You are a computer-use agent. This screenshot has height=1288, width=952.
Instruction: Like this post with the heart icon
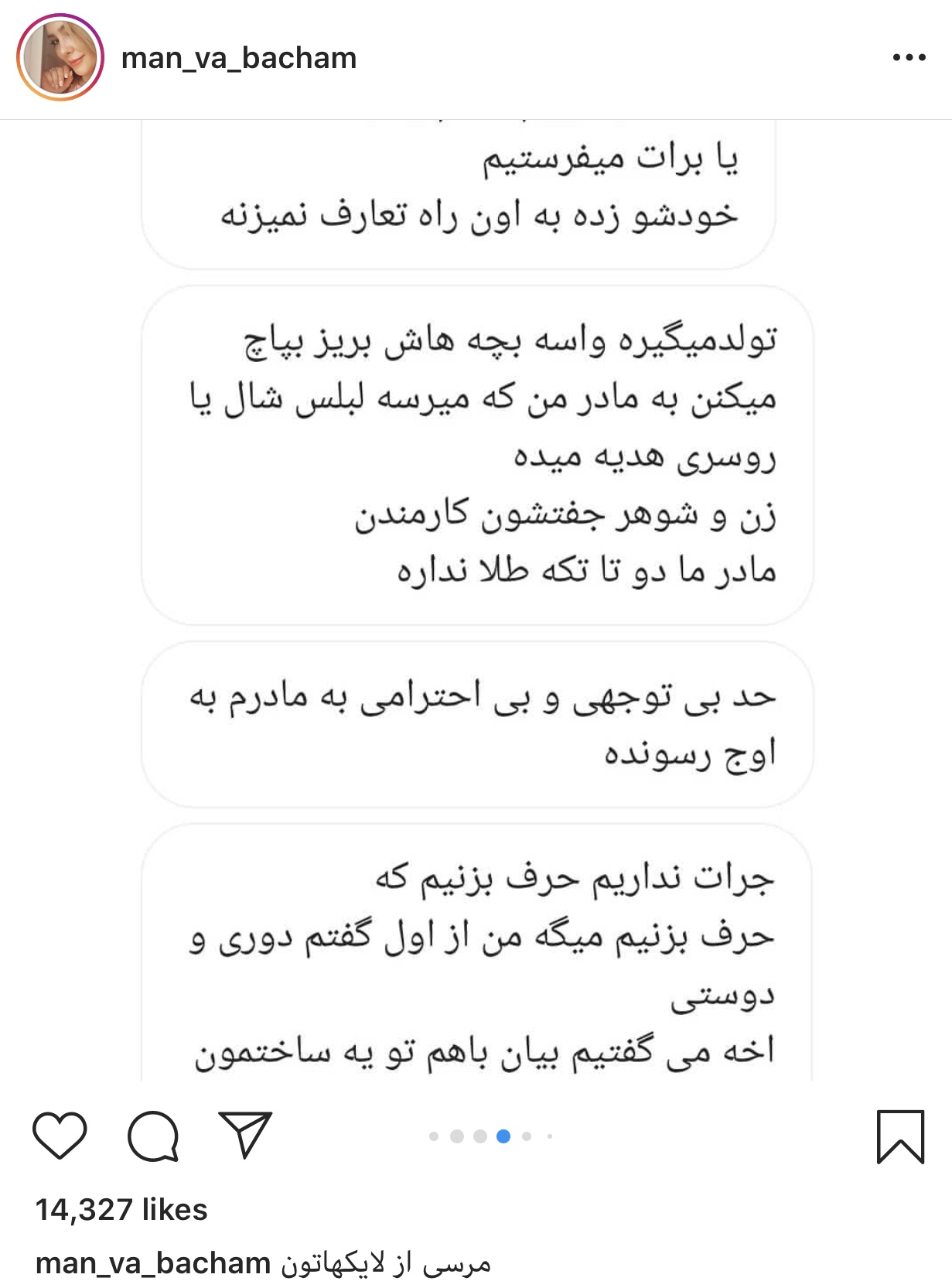(x=60, y=1136)
